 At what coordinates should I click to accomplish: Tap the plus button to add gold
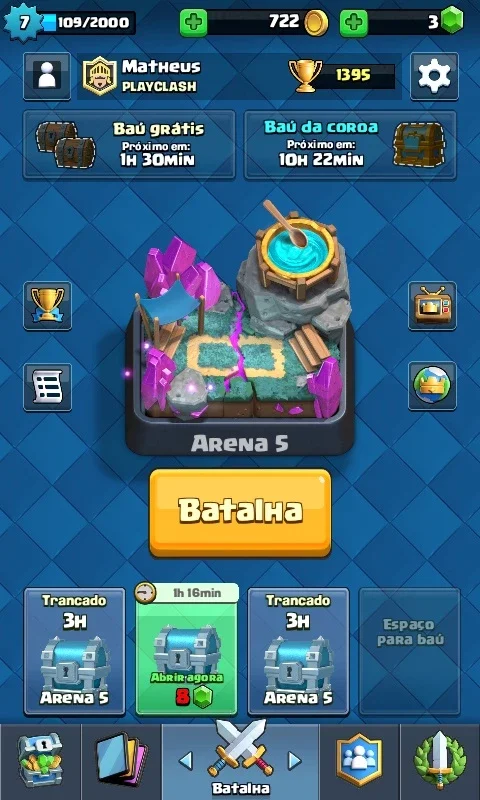tap(193, 23)
